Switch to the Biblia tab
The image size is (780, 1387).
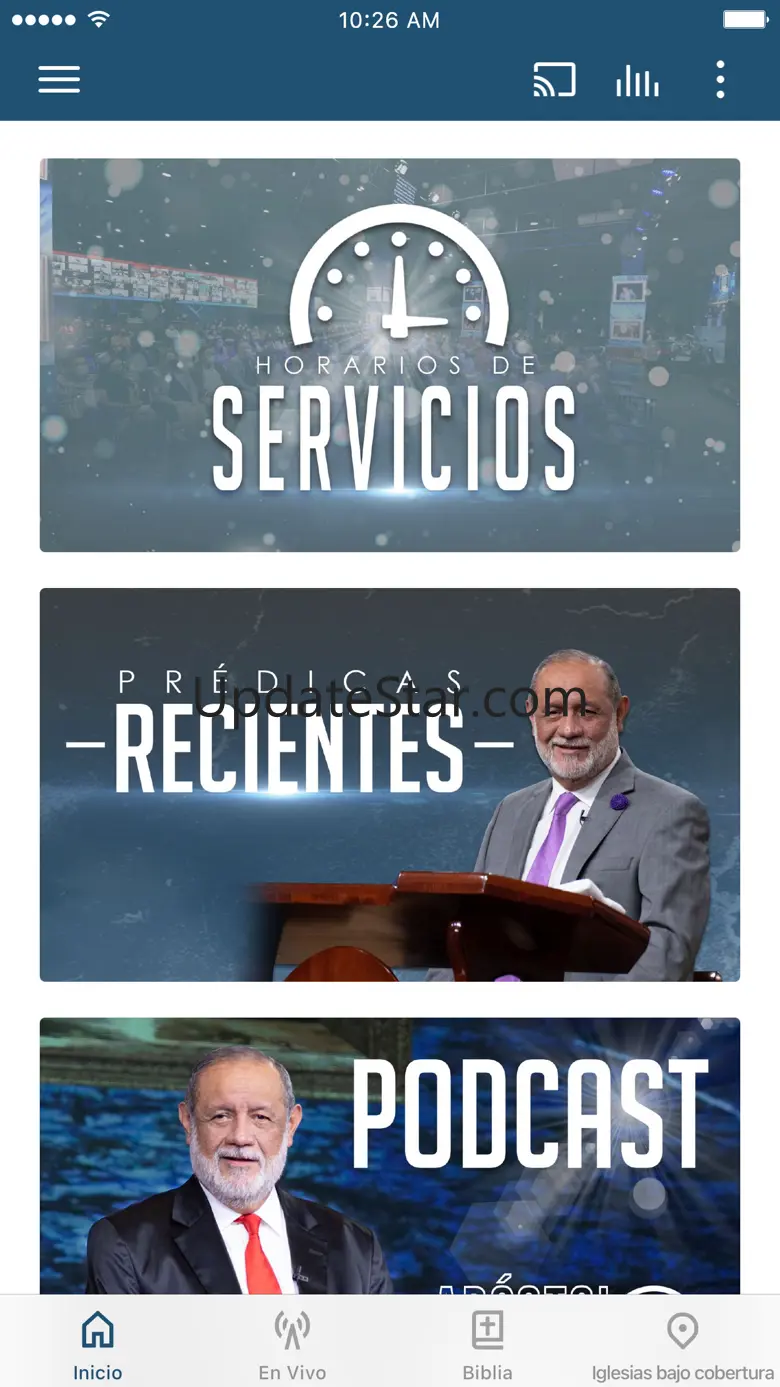coord(487,1346)
